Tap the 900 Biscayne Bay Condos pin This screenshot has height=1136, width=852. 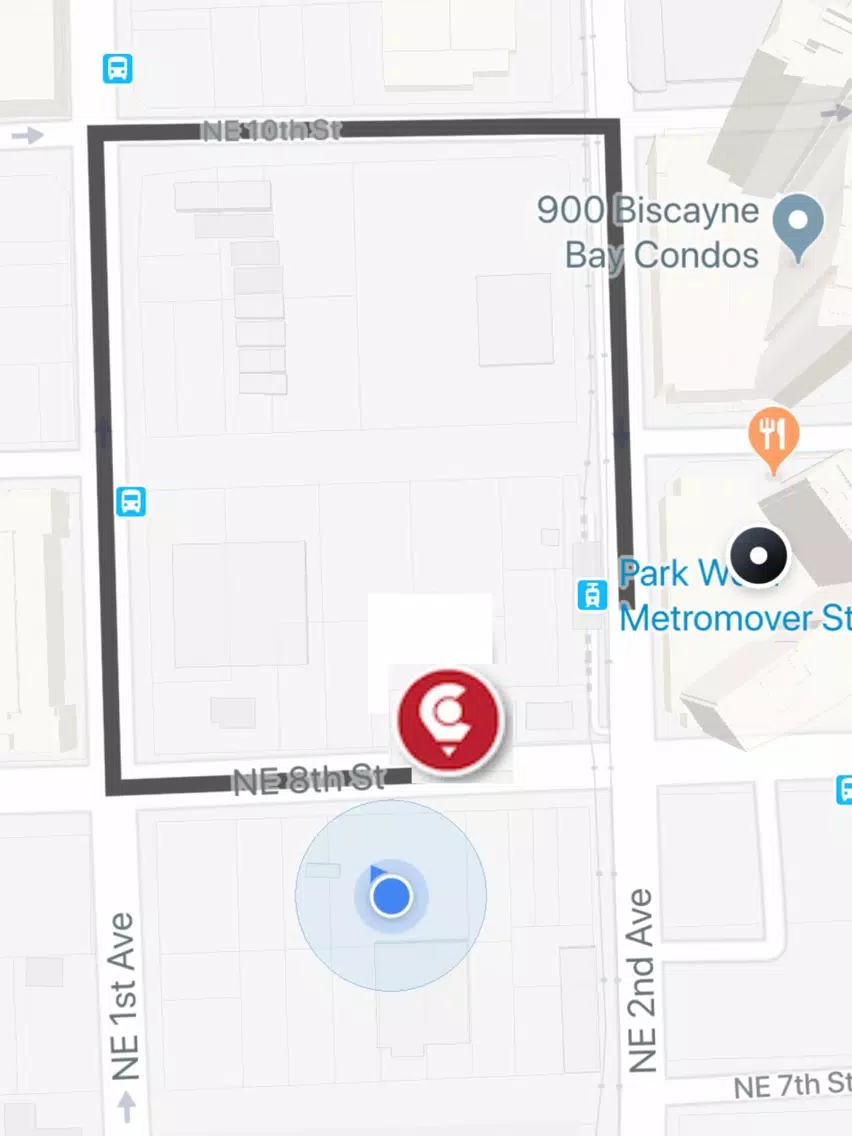click(799, 225)
